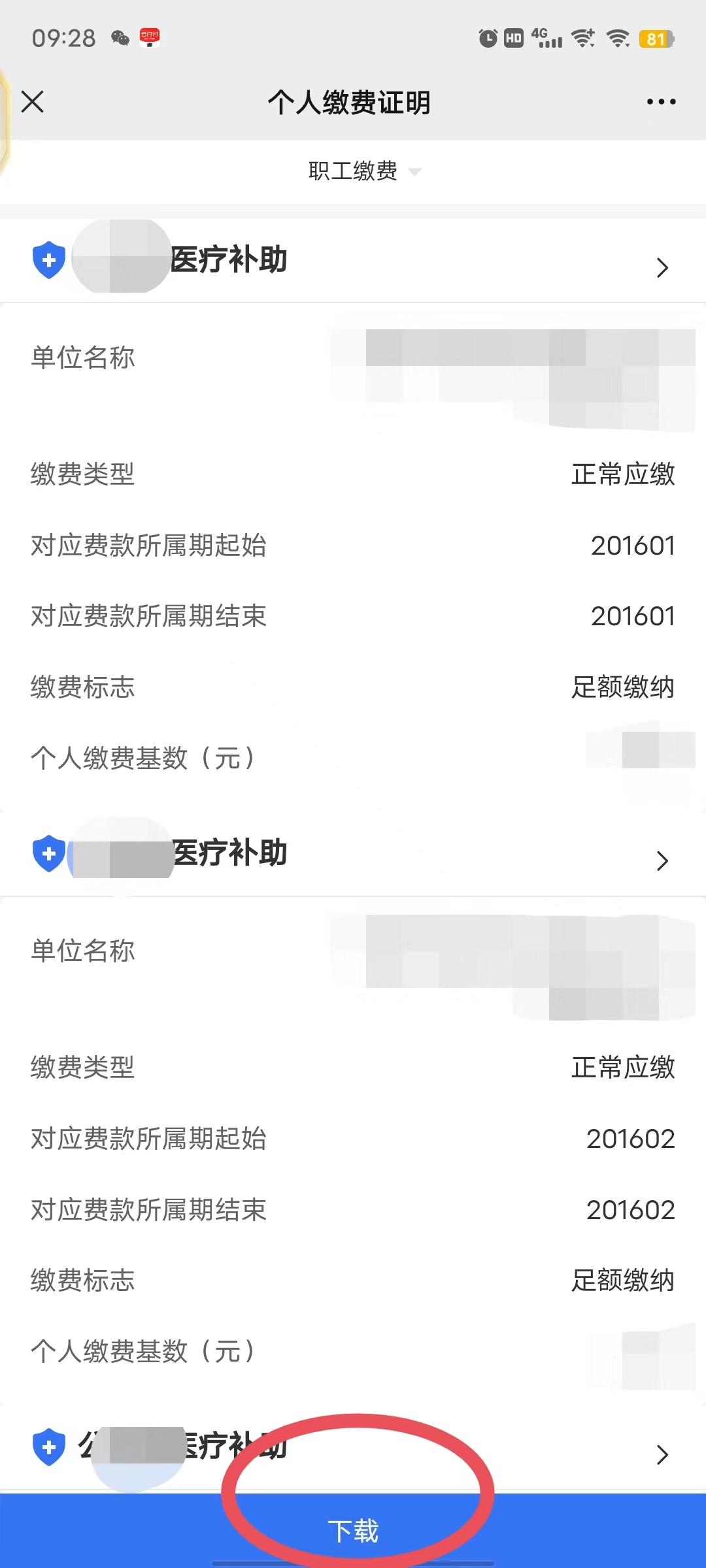Open the 医疗补助 record for period 201601
This screenshot has height=1568, width=706.
[662, 267]
